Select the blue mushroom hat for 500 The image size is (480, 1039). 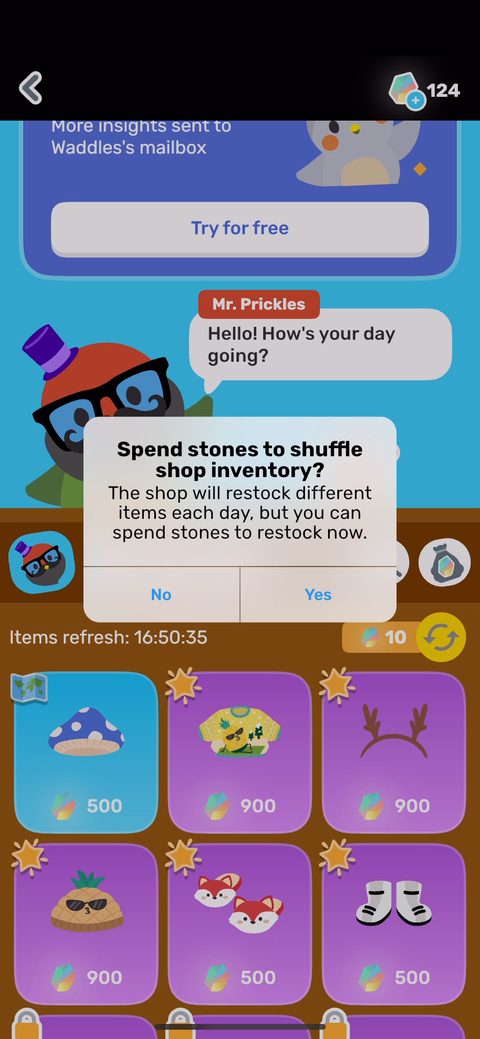(86, 753)
